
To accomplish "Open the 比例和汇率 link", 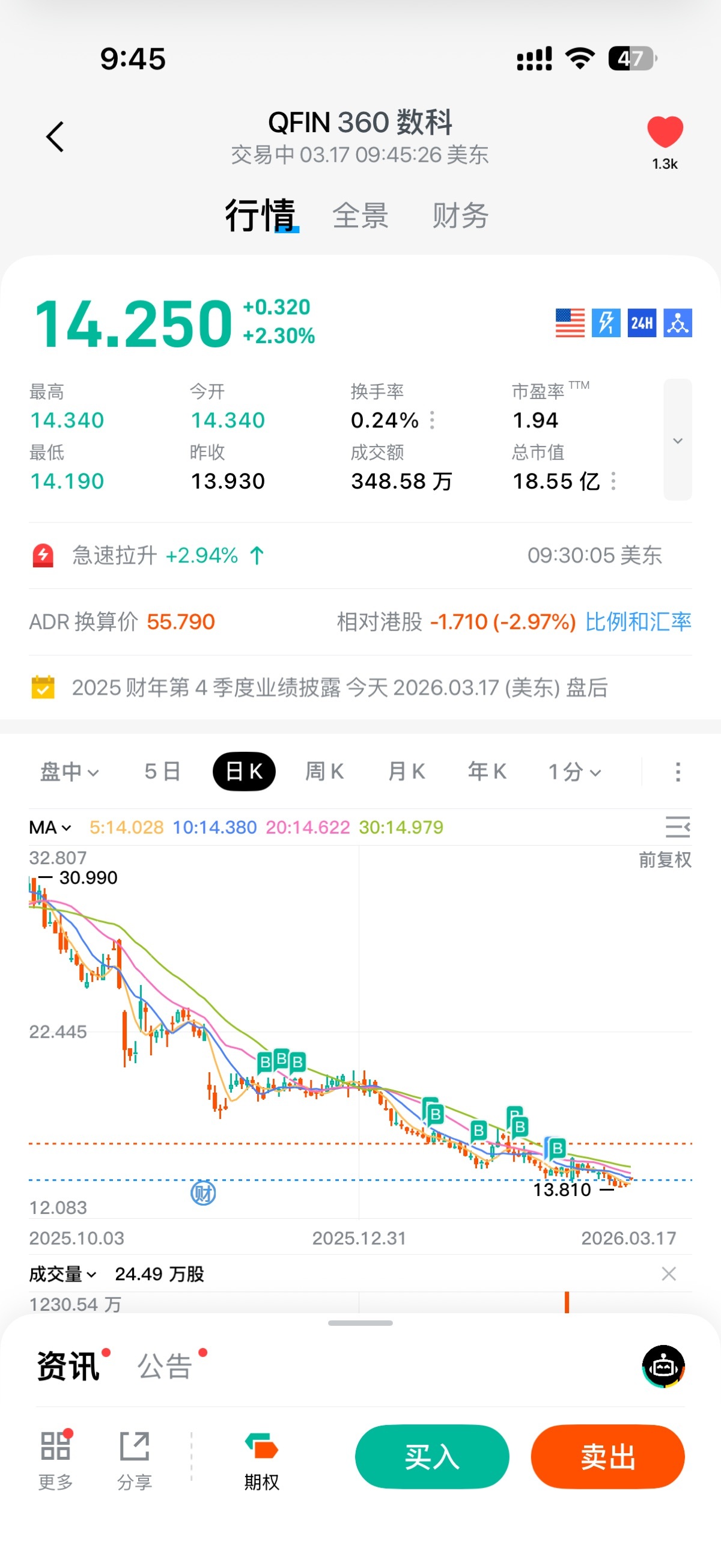I will pyautogui.click(x=637, y=622).
